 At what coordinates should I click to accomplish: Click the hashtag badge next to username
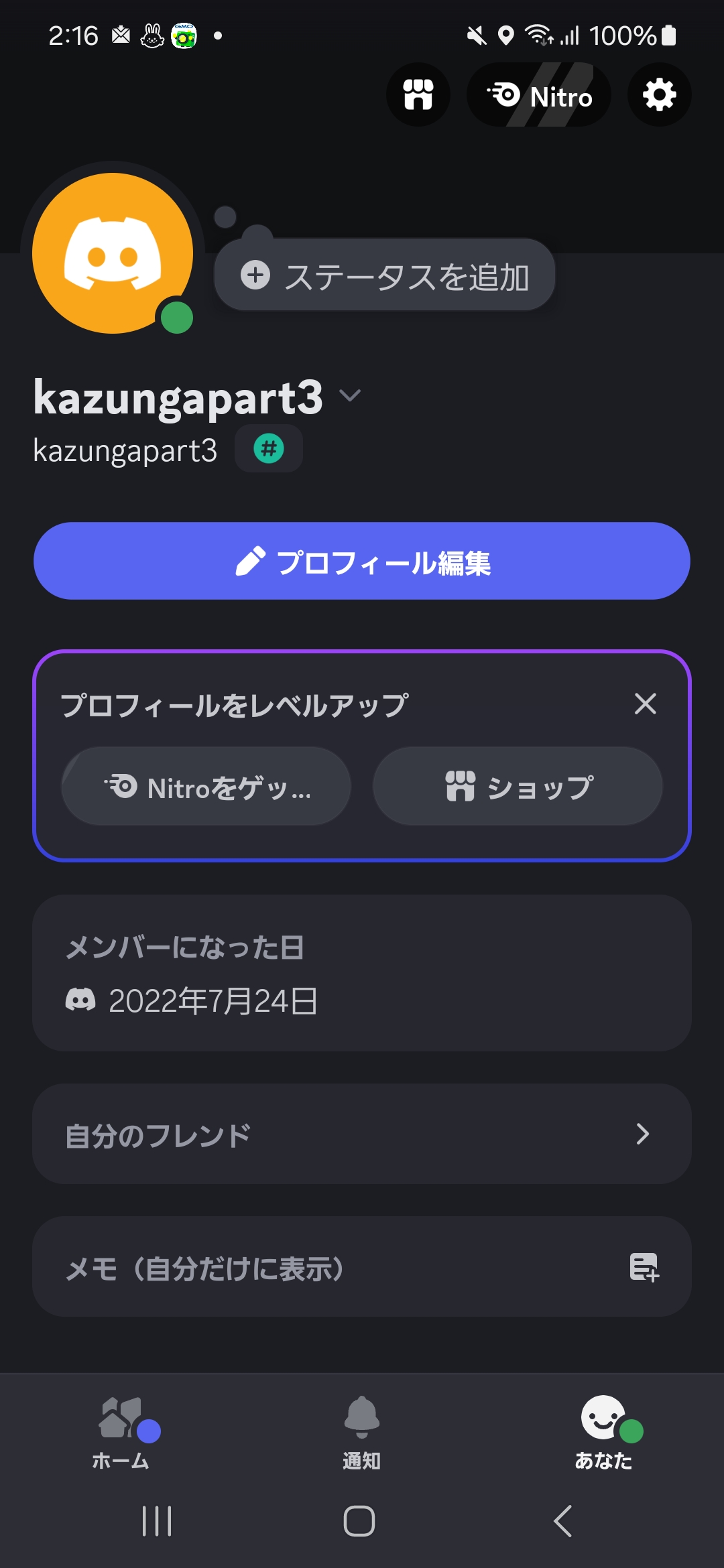(267, 448)
